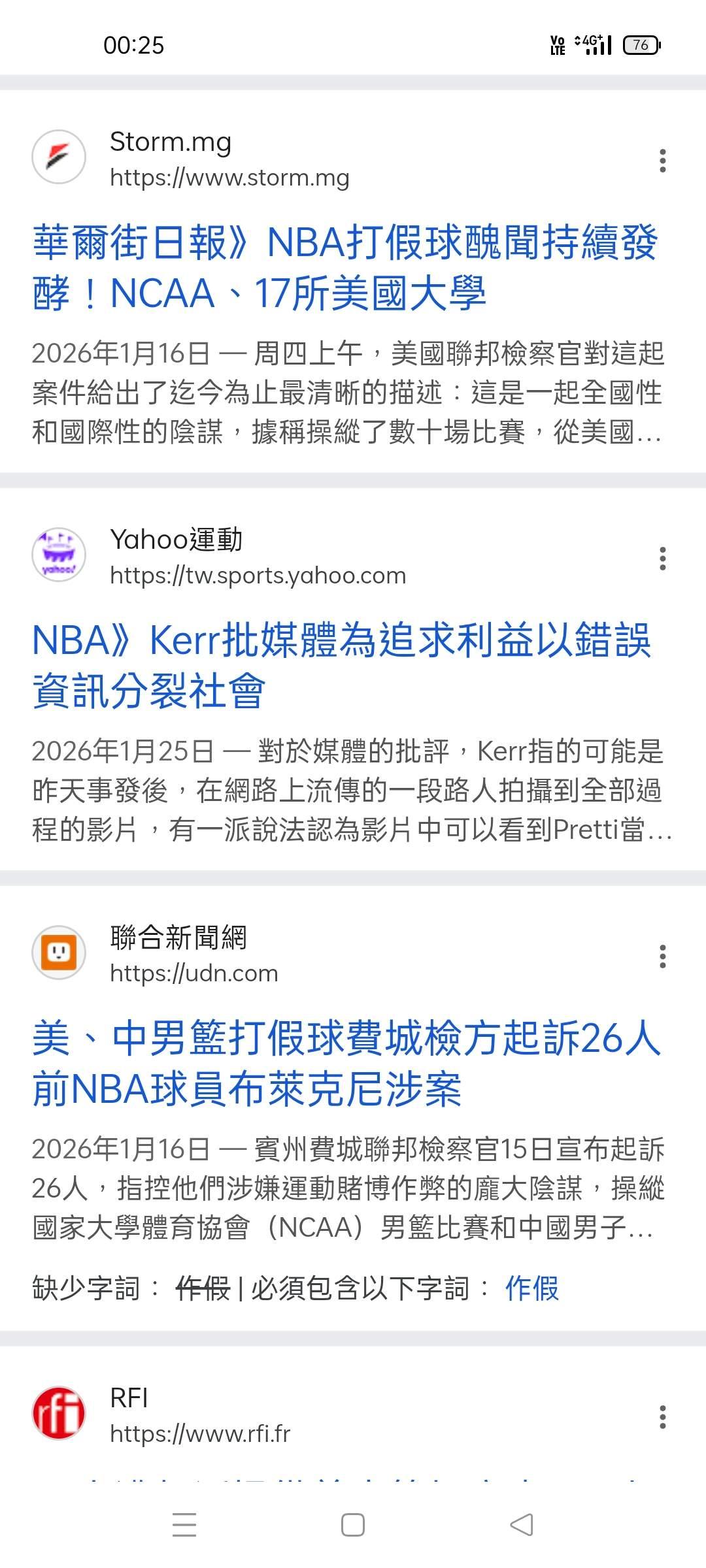Viewport: 706px width, 1568px height.
Task: Open overflow menu for 聯合新聞網 result
Action: coord(662,956)
